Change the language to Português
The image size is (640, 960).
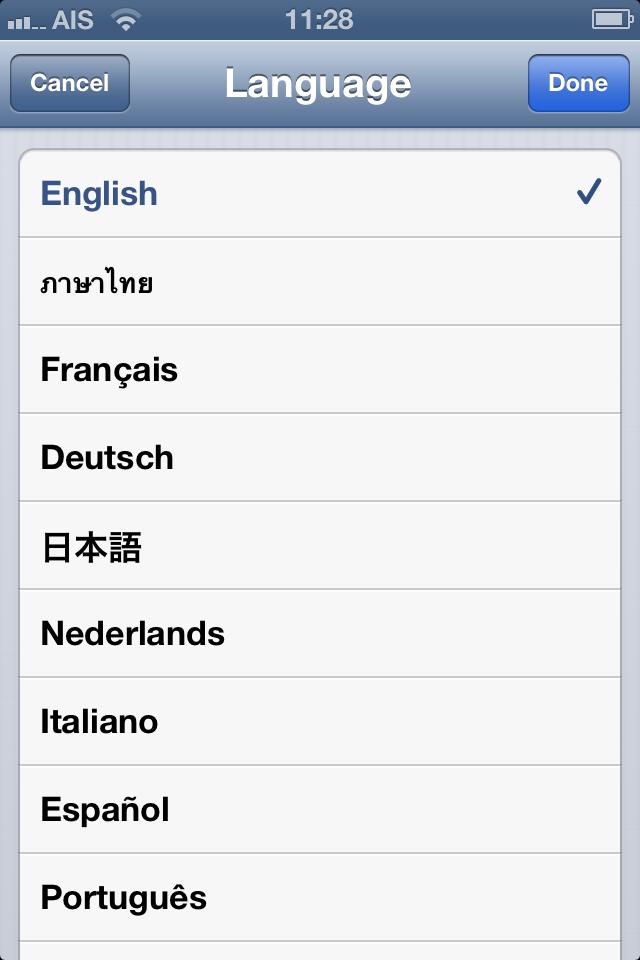320,898
